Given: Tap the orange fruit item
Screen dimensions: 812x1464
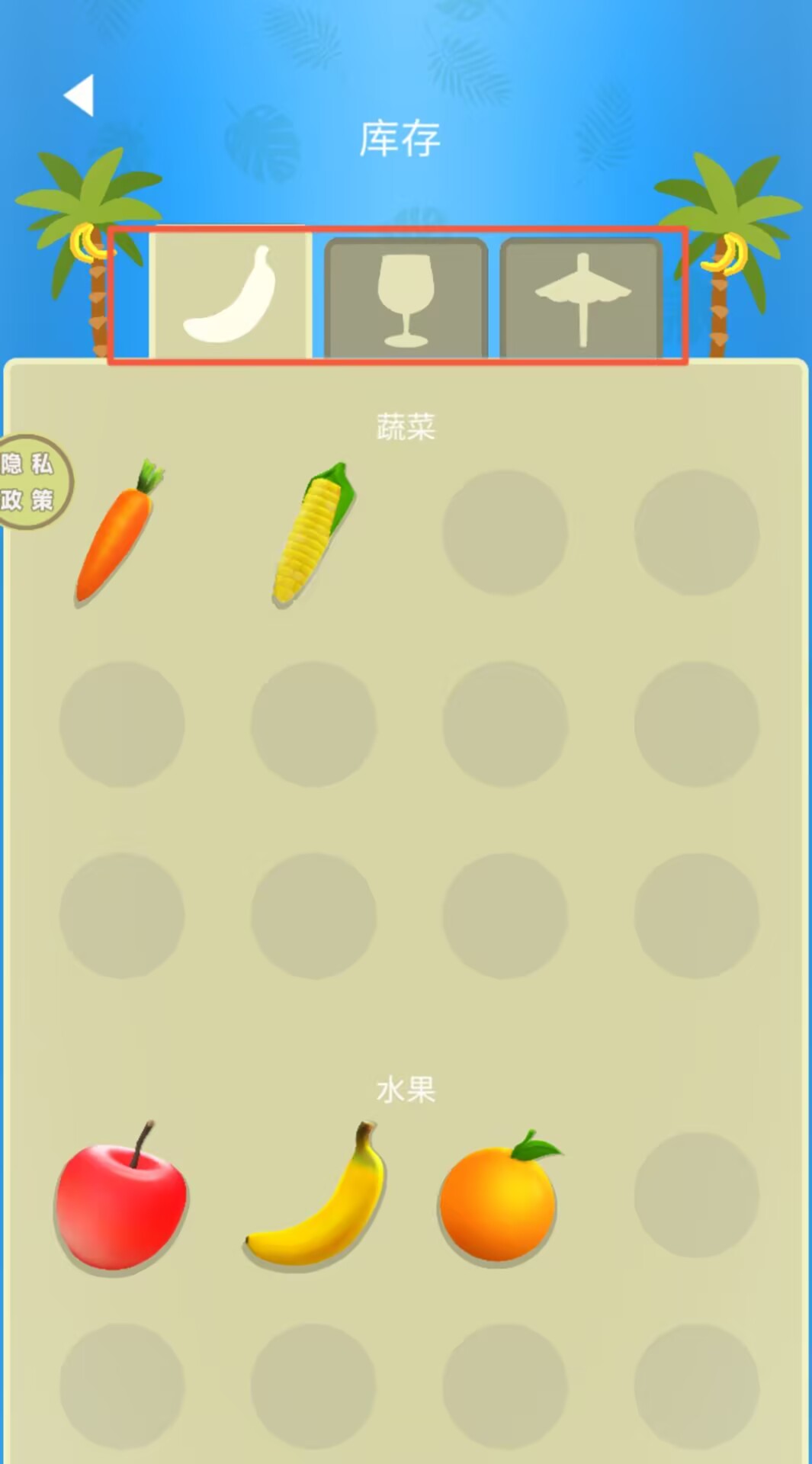Looking at the screenshot, I should 499,1199.
